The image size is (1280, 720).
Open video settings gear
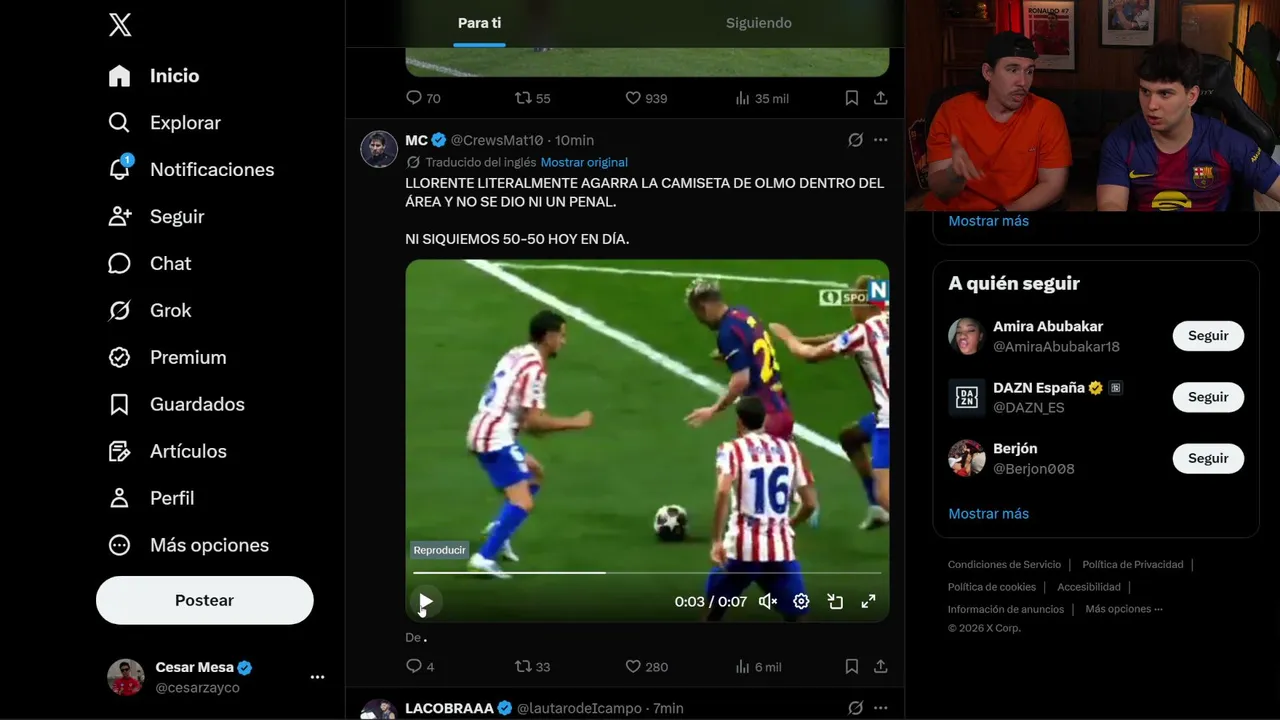point(801,602)
